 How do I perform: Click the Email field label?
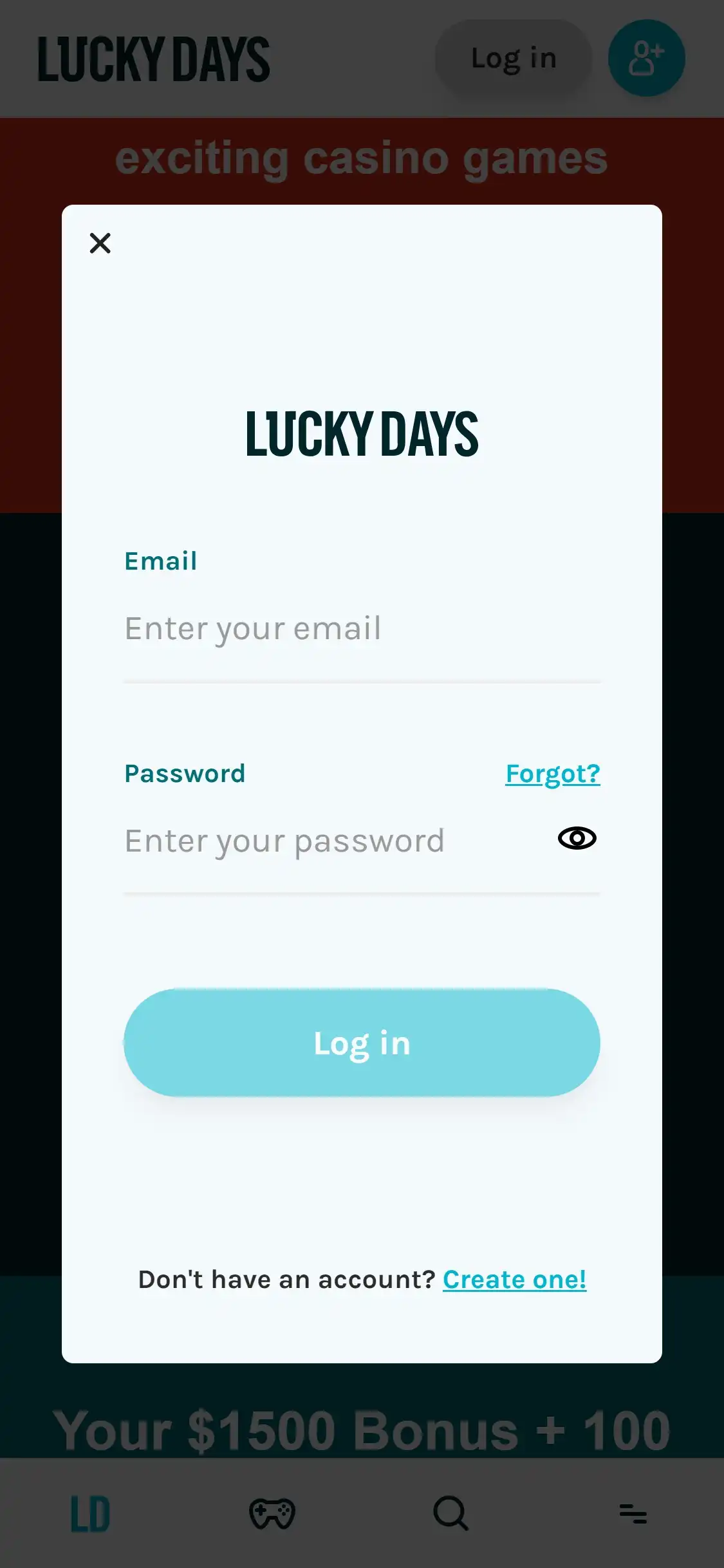click(x=161, y=560)
